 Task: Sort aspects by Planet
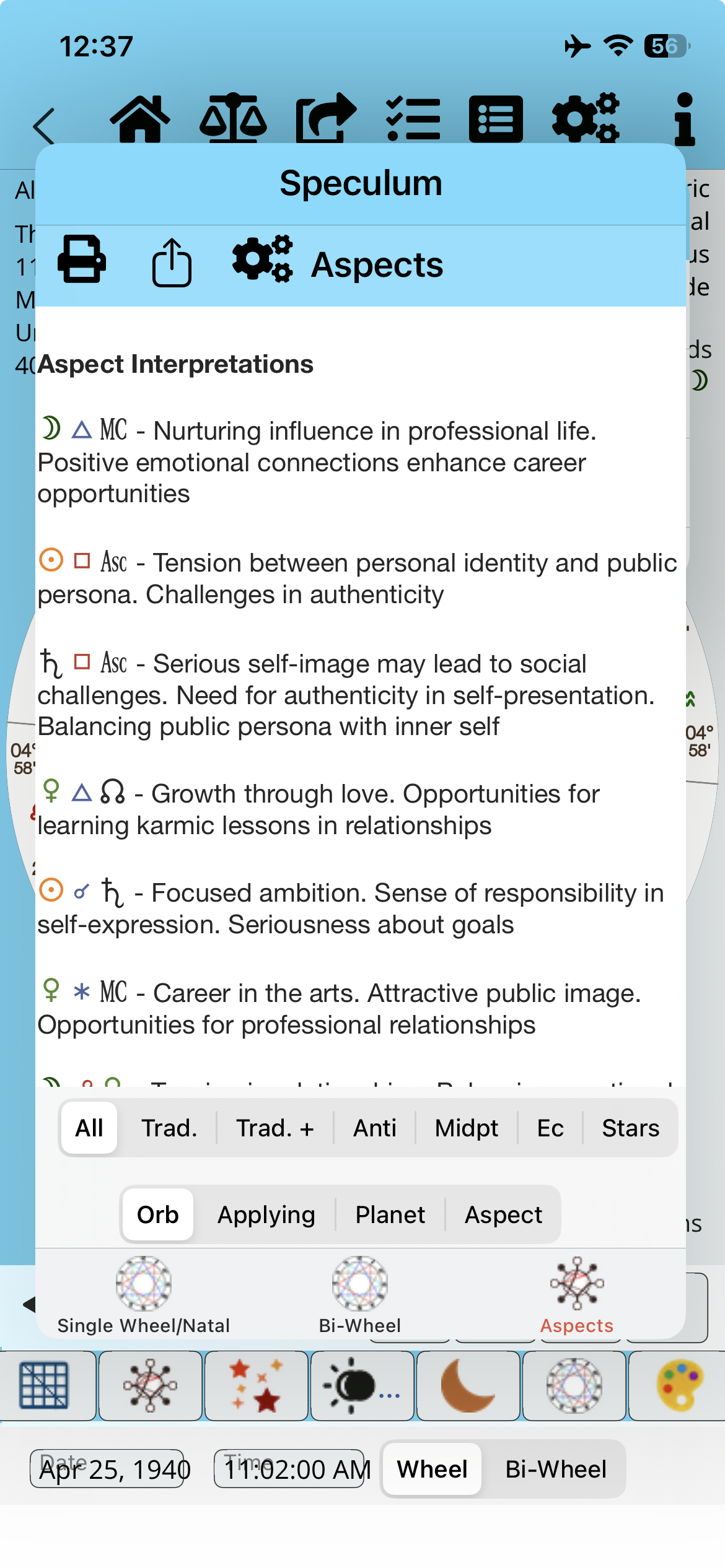tap(390, 1214)
